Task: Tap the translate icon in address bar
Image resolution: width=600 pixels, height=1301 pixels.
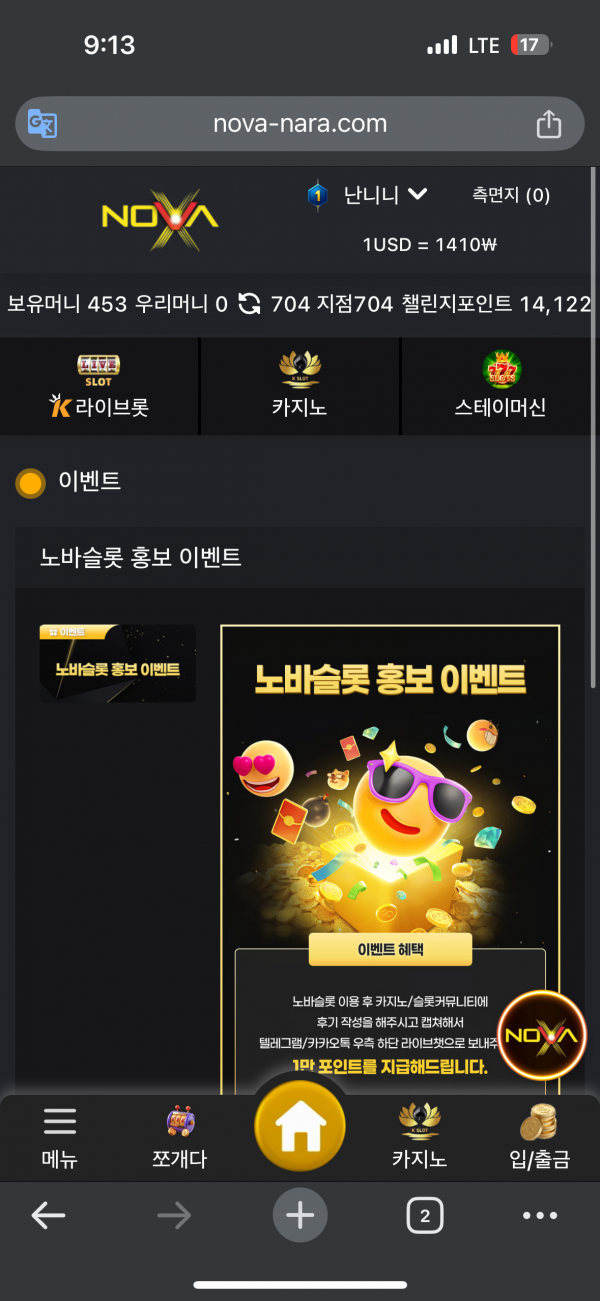Action: (42, 124)
